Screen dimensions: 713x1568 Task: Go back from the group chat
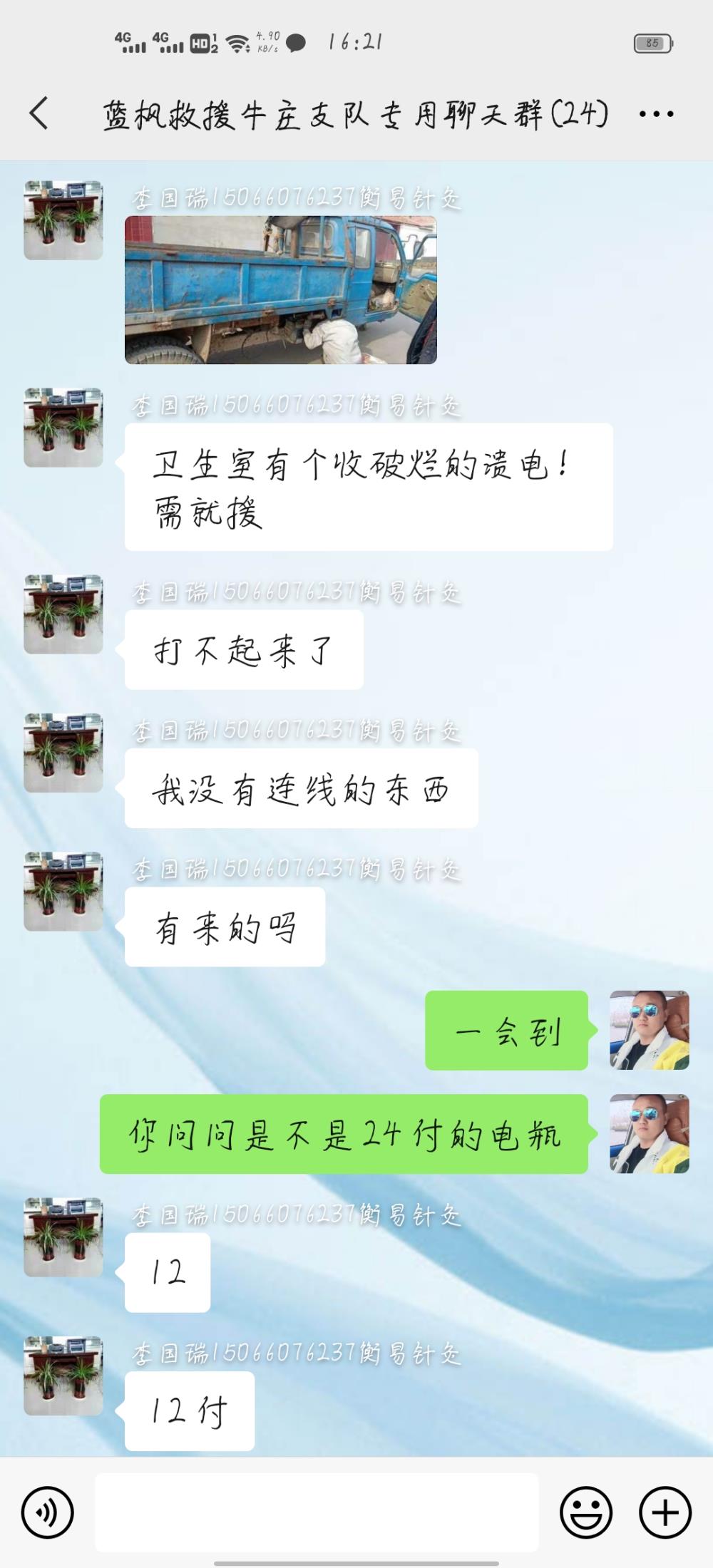tap(39, 114)
